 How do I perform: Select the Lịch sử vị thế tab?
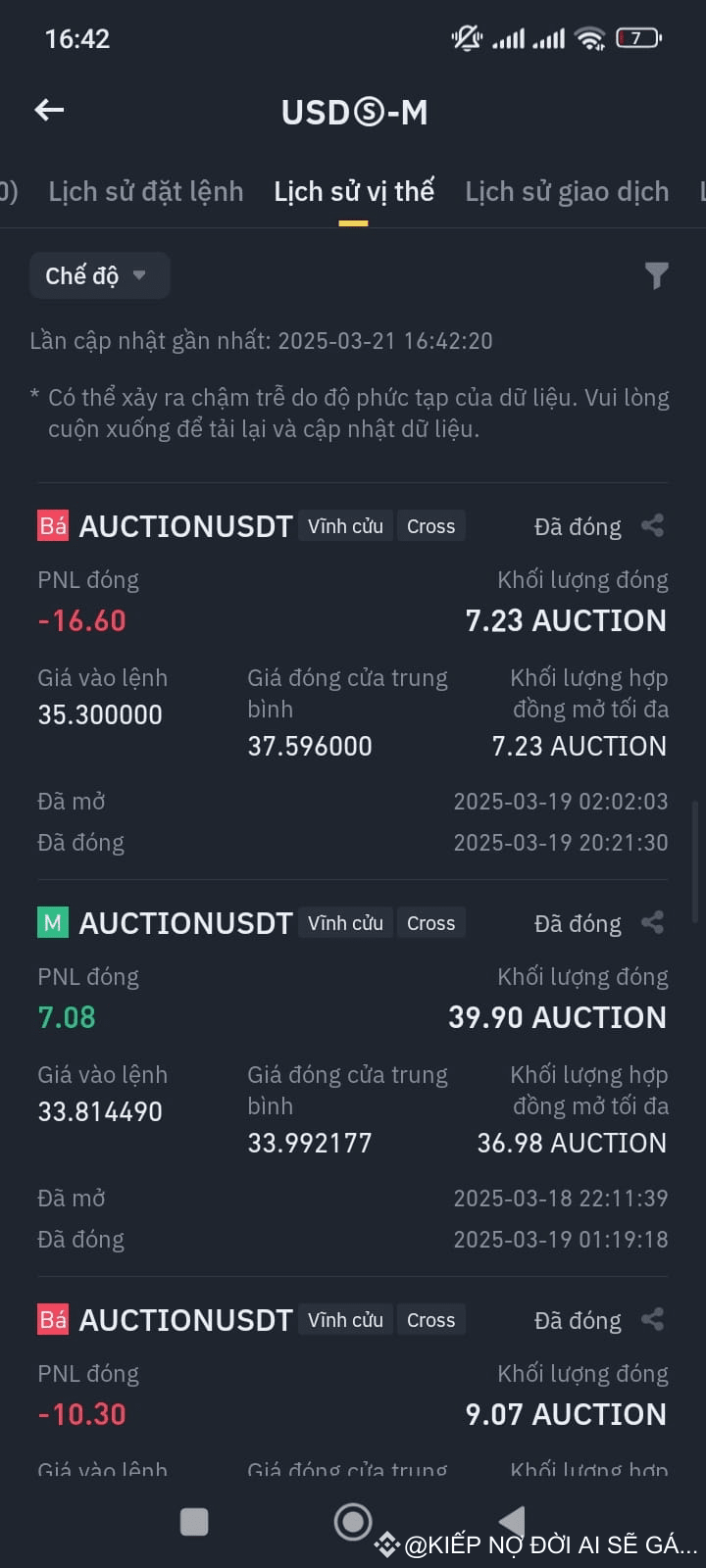[354, 191]
